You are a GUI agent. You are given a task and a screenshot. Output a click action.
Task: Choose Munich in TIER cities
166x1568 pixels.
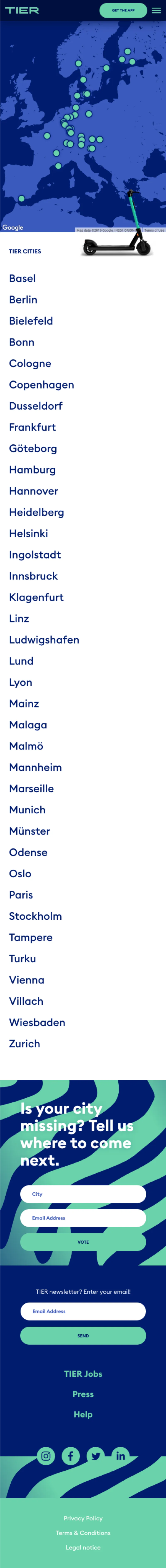27,810
